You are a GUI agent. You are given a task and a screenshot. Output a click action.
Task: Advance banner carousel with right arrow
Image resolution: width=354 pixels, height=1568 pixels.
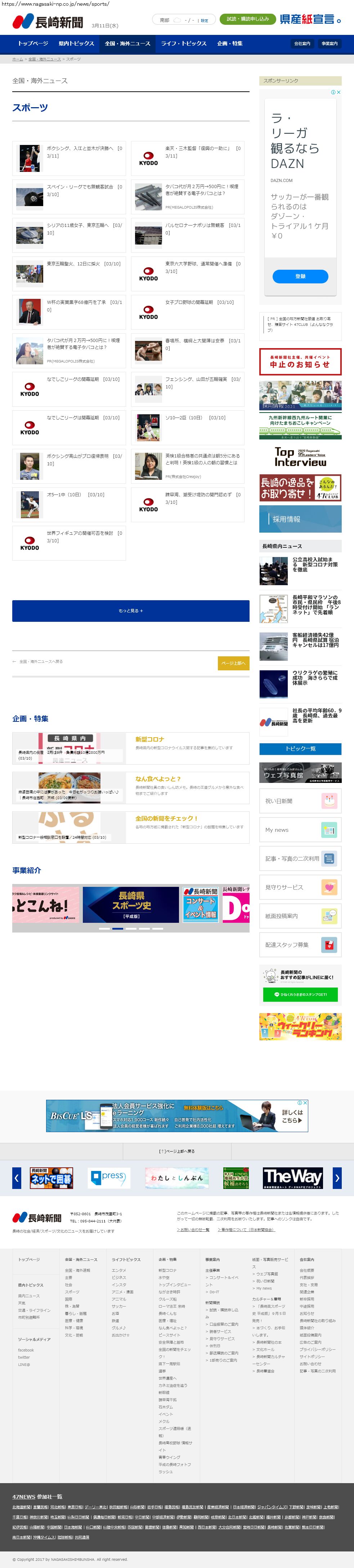336,1179
